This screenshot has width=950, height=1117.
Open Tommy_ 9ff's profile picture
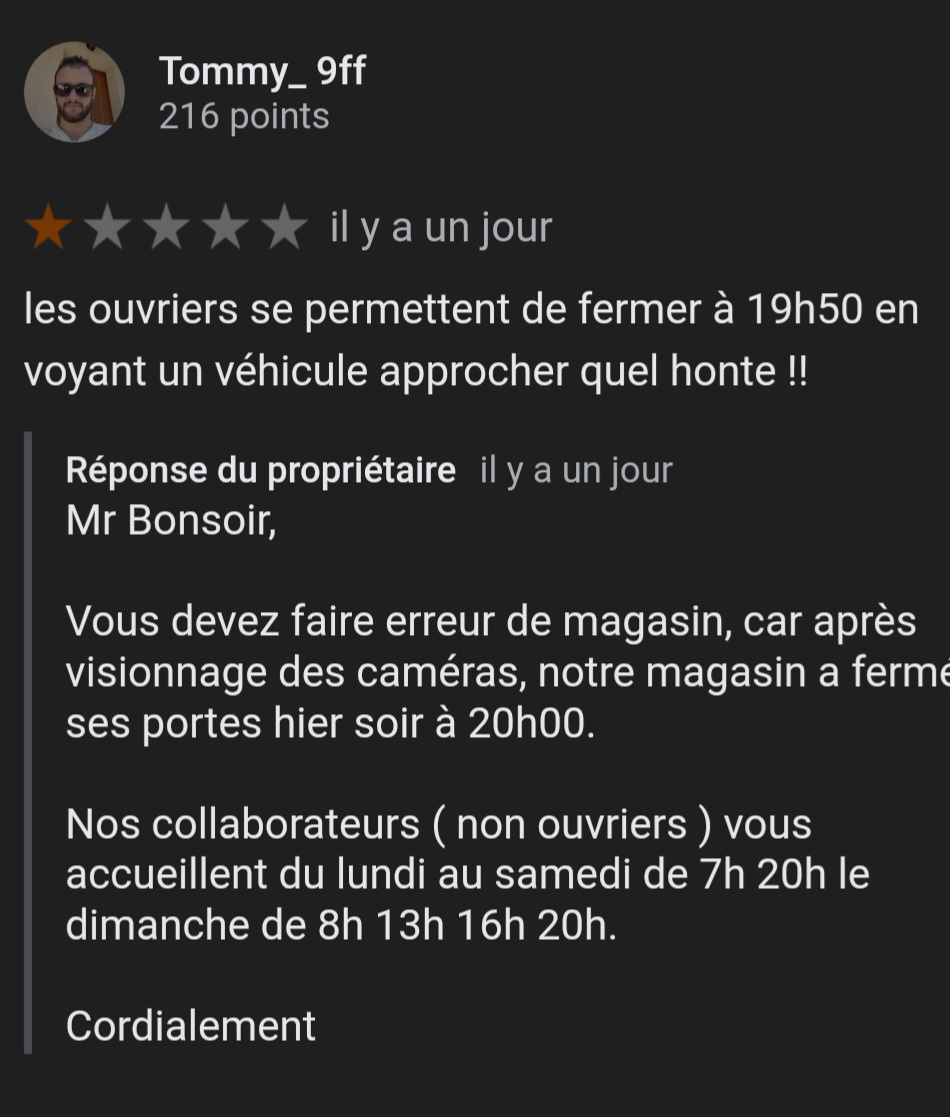point(74,91)
